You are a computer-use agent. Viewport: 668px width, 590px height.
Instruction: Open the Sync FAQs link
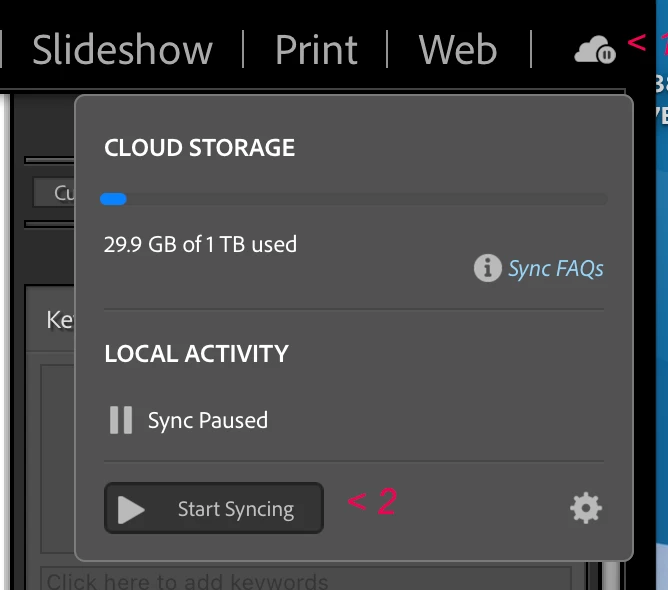pyautogui.click(x=555, y=268)
